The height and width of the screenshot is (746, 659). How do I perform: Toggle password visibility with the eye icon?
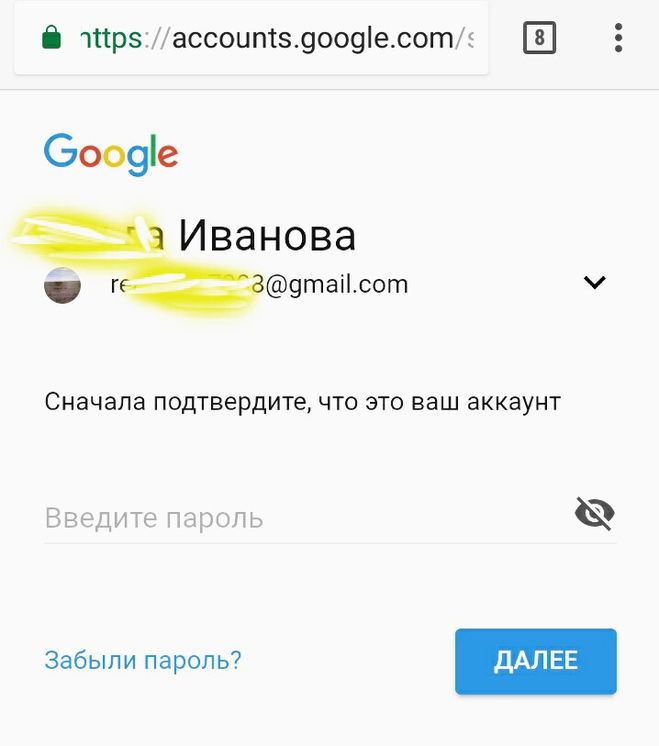click(594, 514)
